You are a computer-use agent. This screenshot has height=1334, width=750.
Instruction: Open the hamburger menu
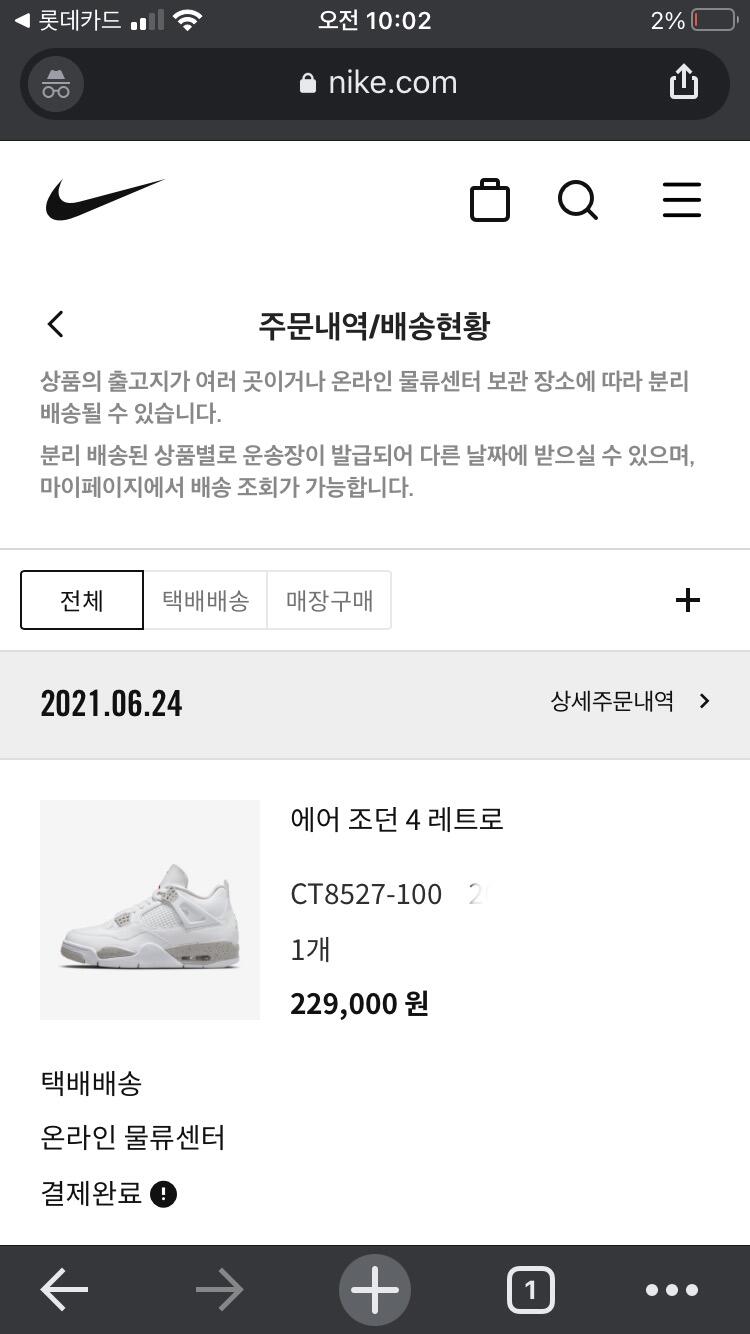[x=682, y=200]
